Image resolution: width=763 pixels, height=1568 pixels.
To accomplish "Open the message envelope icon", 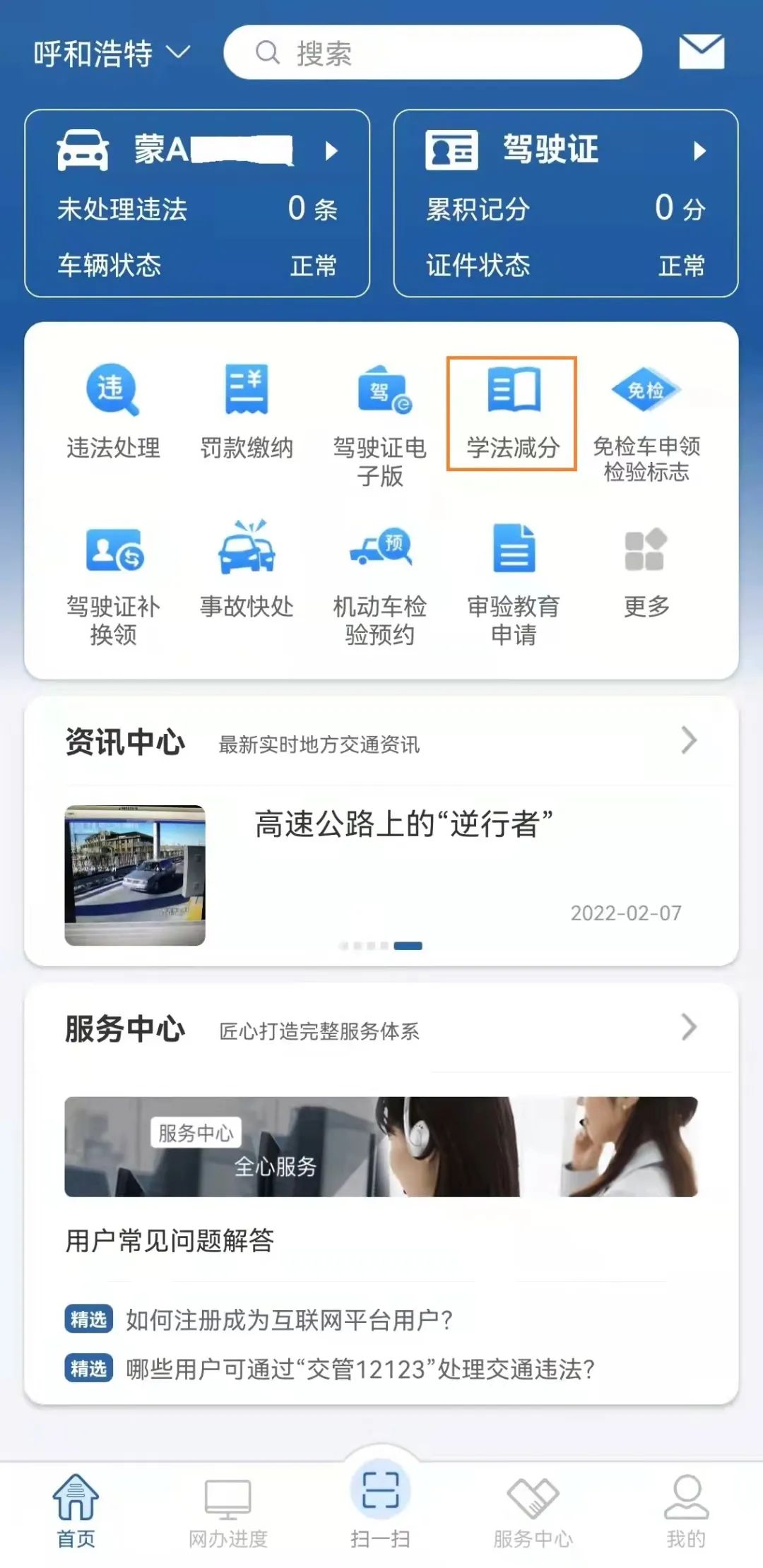I will click(x=700, y=52).
